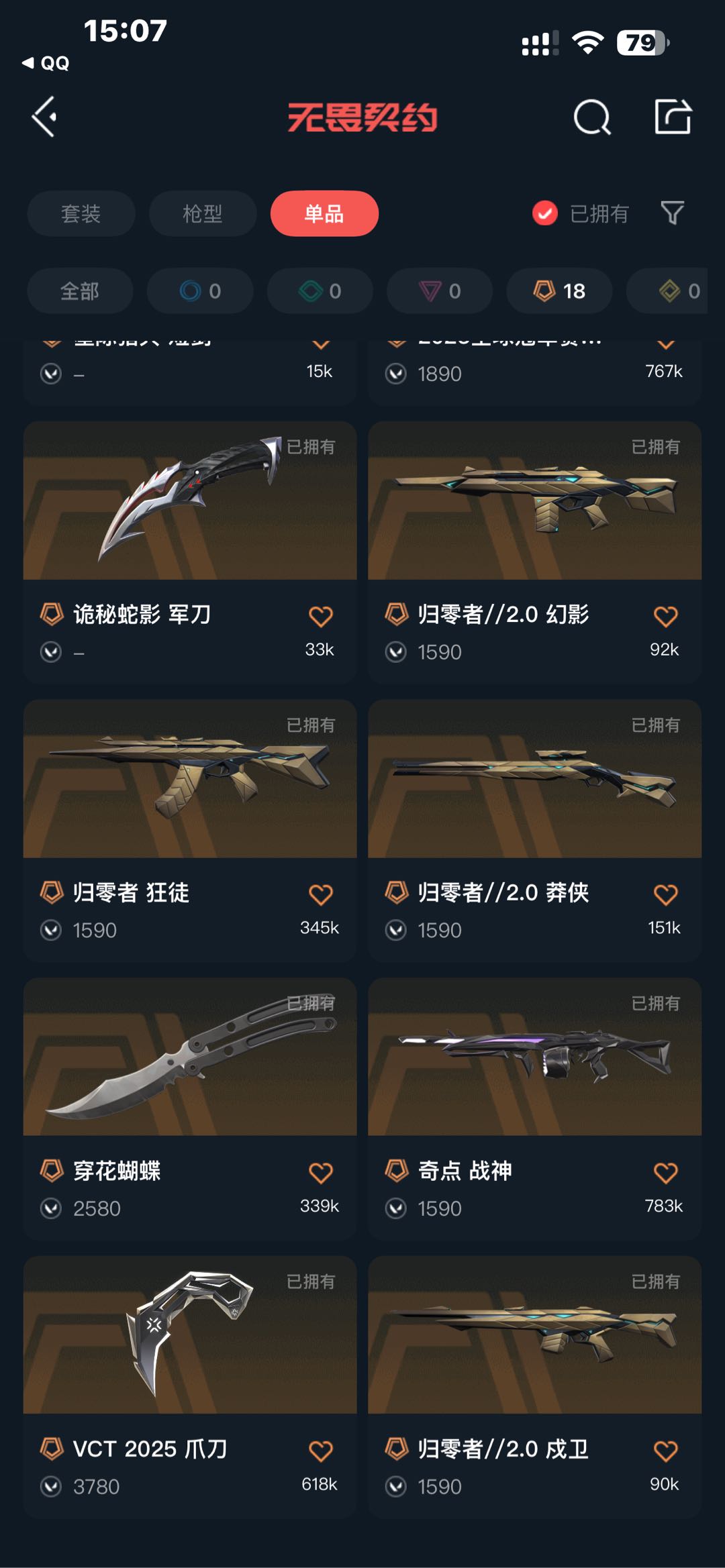Switch to the 套装 tab
The width and height of the screenshot is (725, 1568).
[81, 213]
